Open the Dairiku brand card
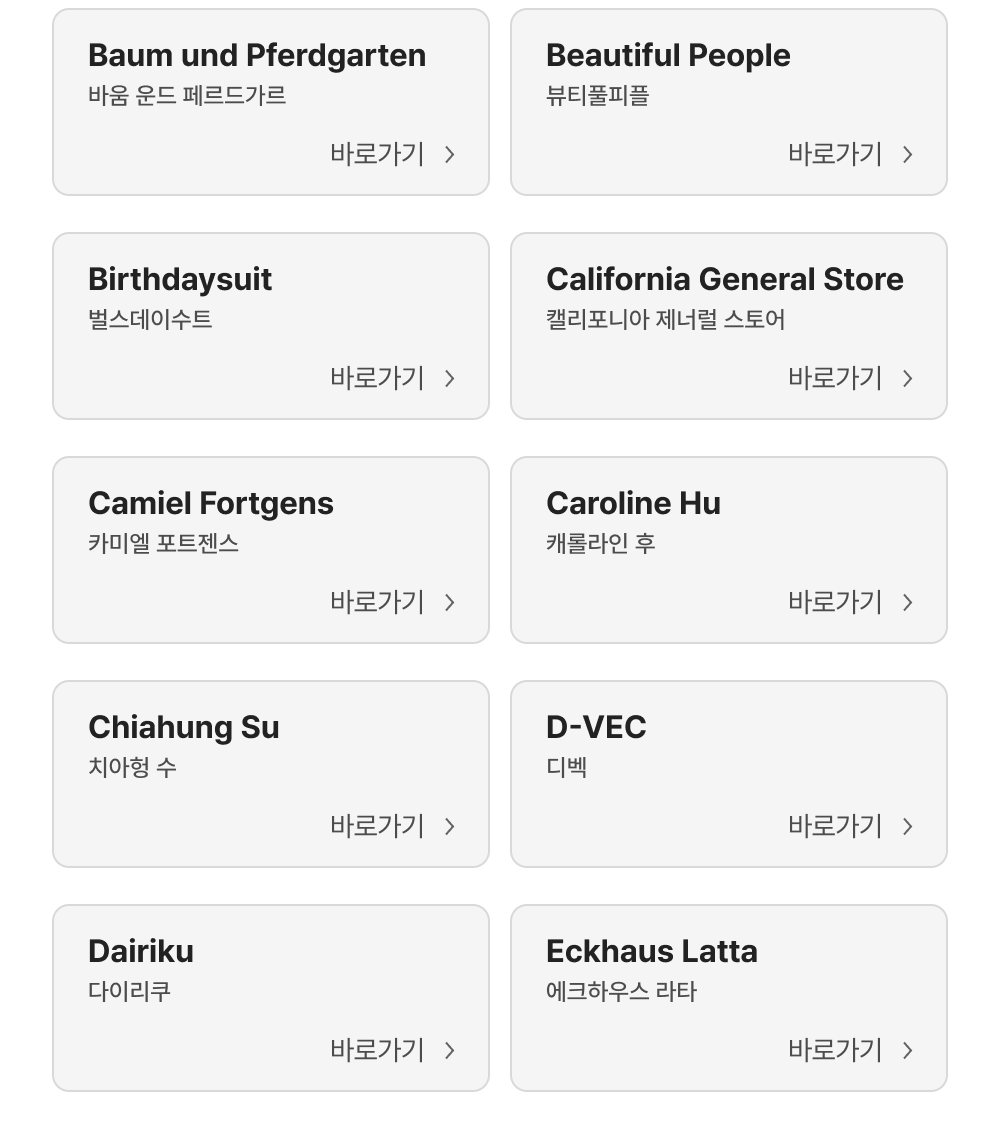The height and width of the screenshot is (1121, 1000). pos(270,999)
